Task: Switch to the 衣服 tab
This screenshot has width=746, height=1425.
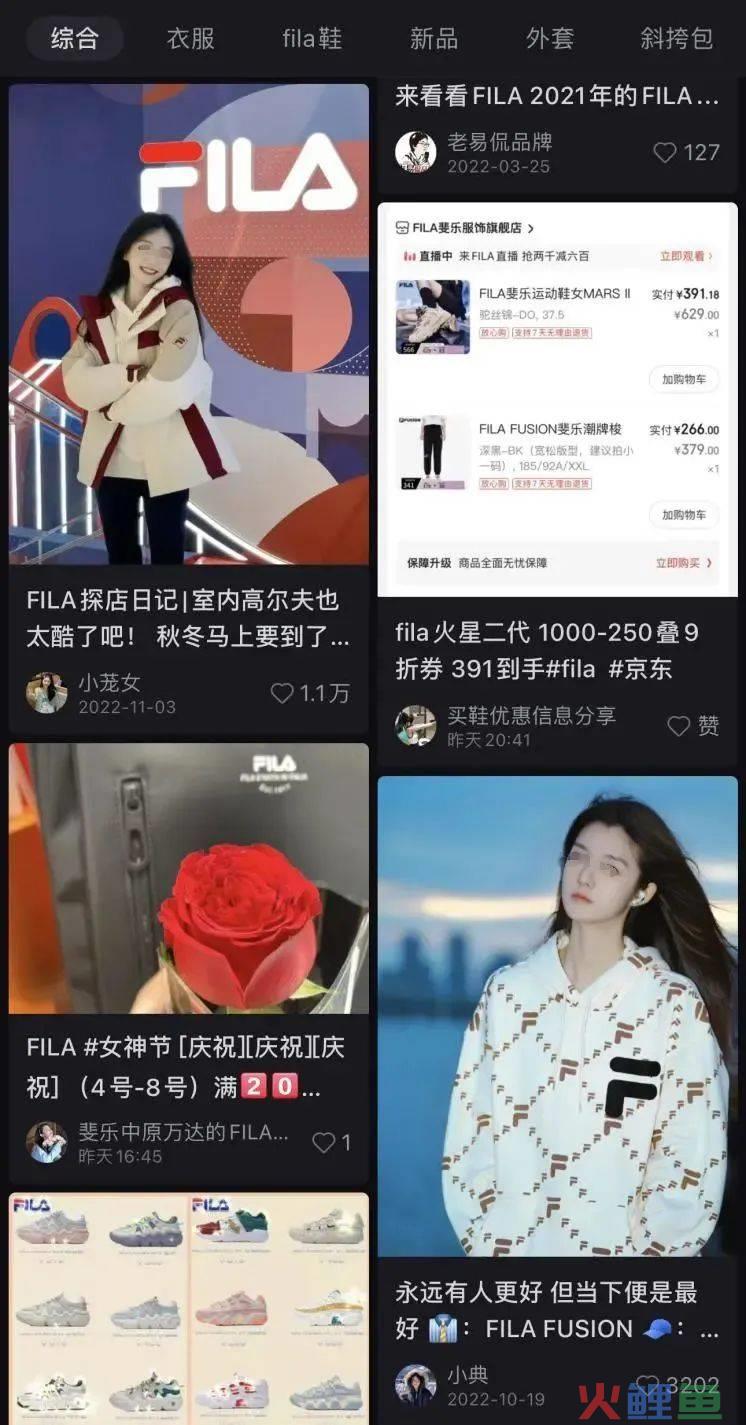Action: 190,38
